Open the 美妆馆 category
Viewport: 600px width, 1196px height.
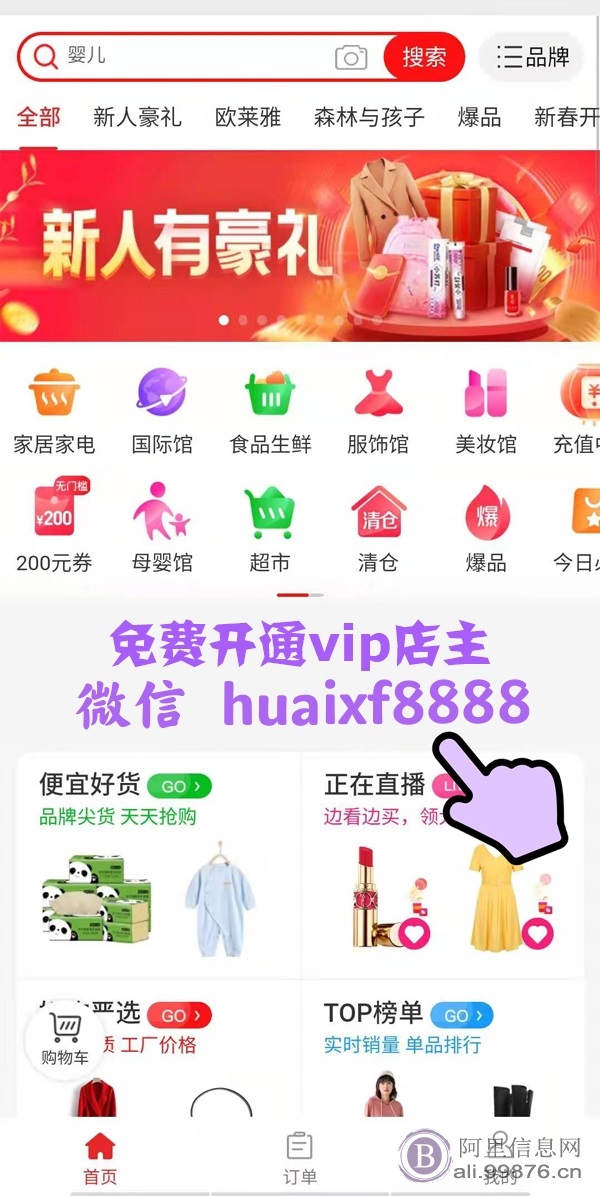point(486,410)
